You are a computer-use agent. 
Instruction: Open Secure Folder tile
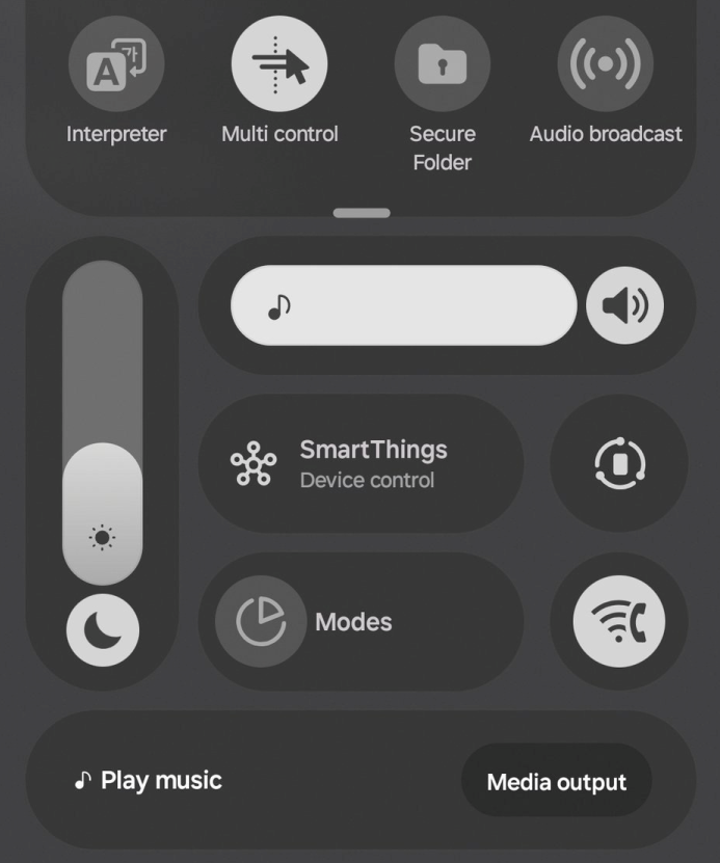click(442, 64)
